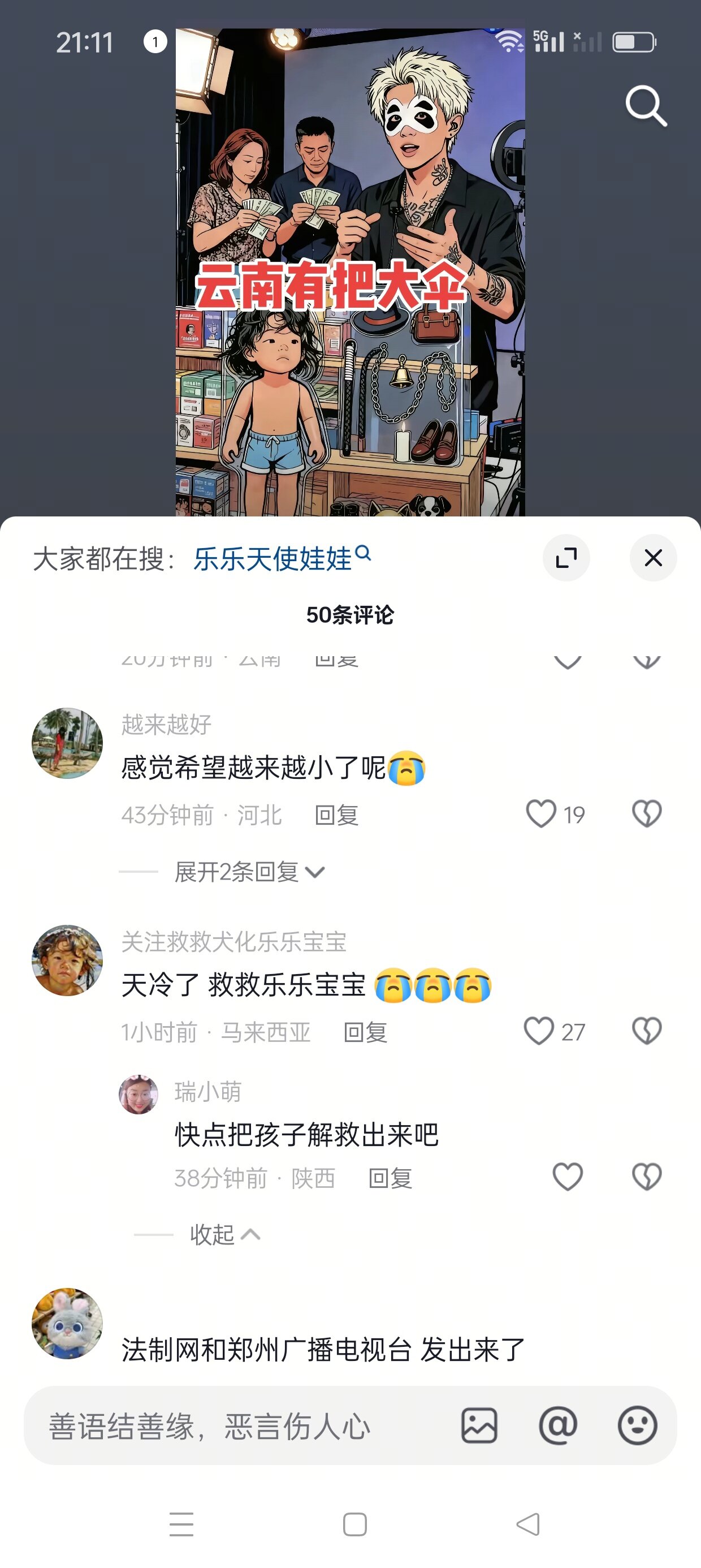Reply to the 天冷了 救救乐乐宝宝 comment
The height and width of the screenshot is (1568, 701).
pos(365,1032)
